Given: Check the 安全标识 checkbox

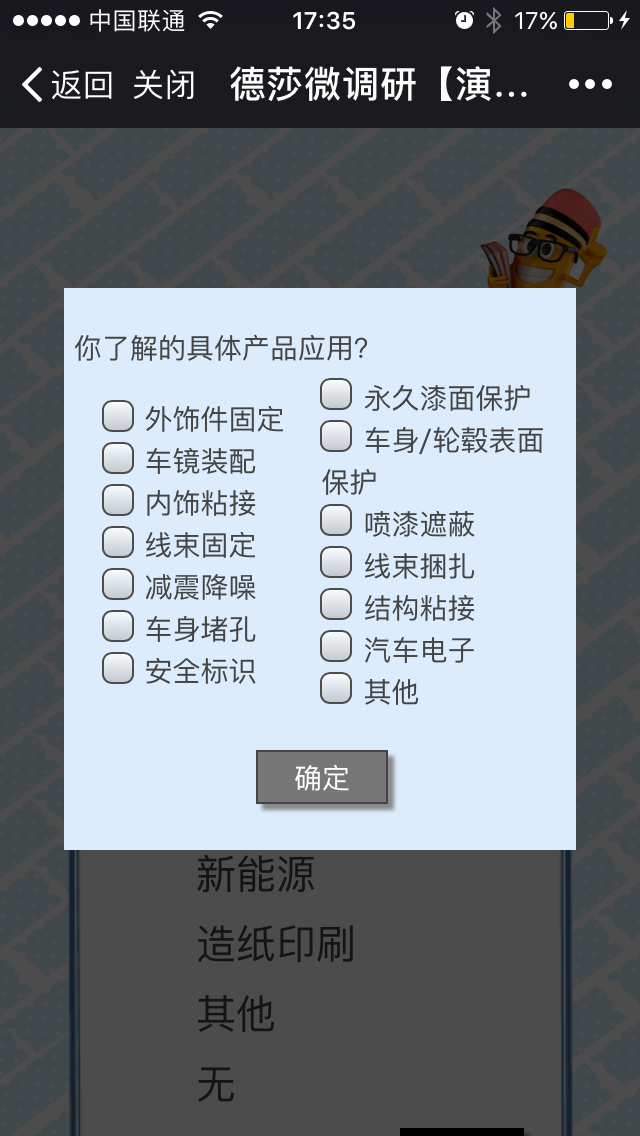Looking at the screenshot, I should [118, 668].
